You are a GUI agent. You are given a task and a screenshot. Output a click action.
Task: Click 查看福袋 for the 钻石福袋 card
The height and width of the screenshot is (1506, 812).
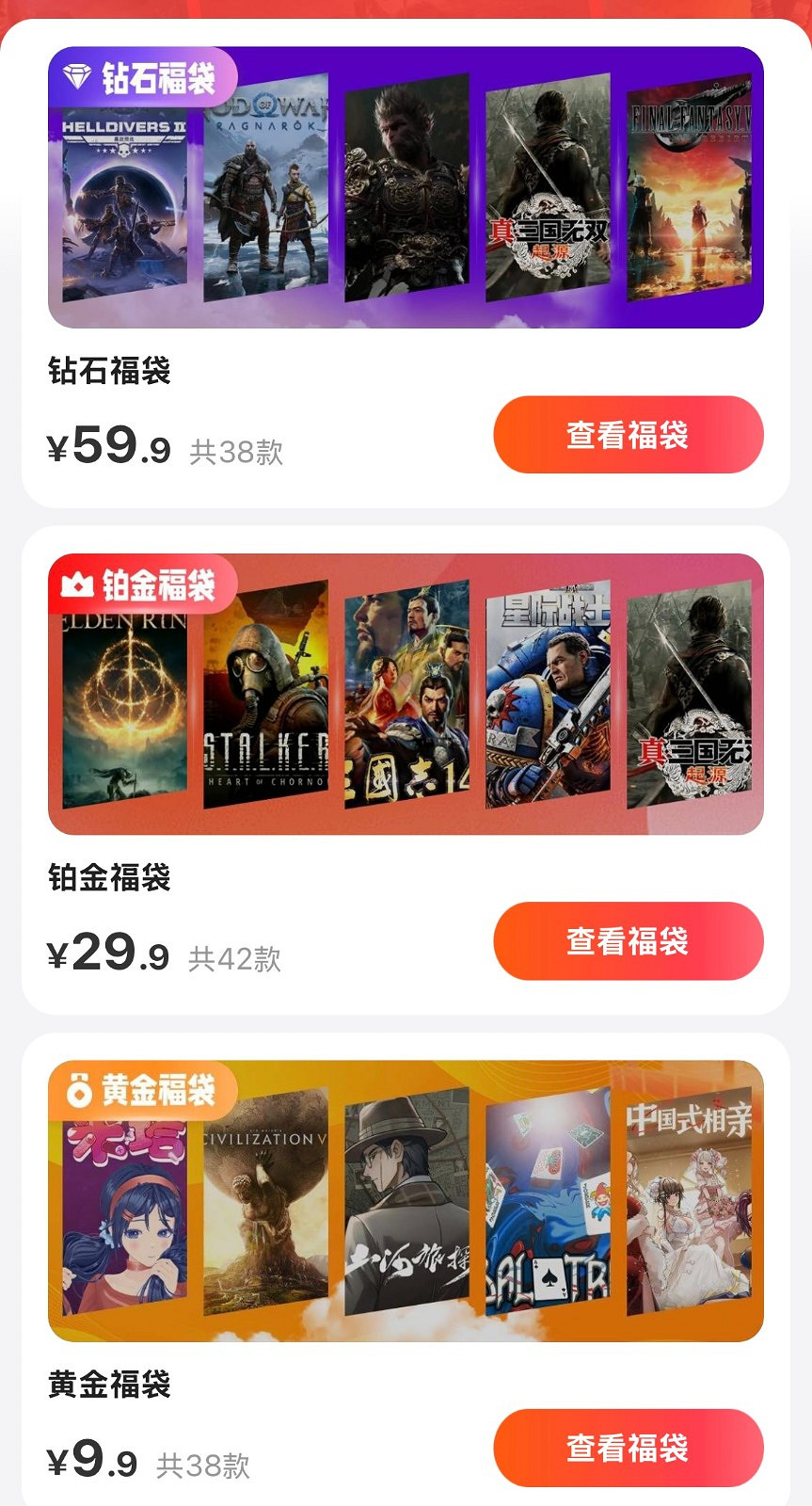tap(627, 434)
